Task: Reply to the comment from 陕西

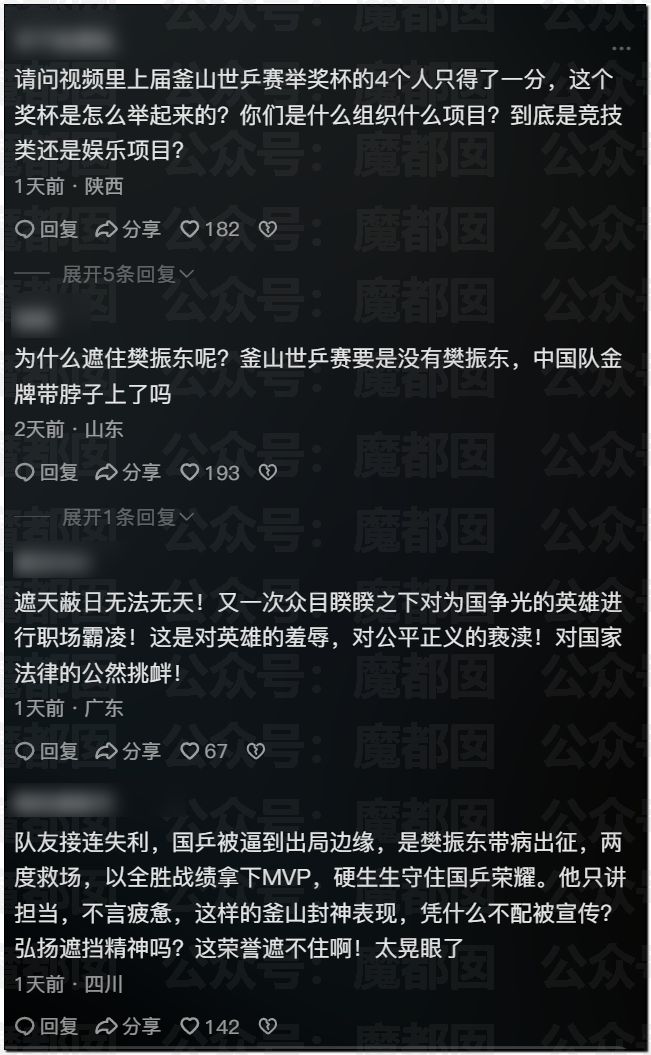Action: point(47,229)
